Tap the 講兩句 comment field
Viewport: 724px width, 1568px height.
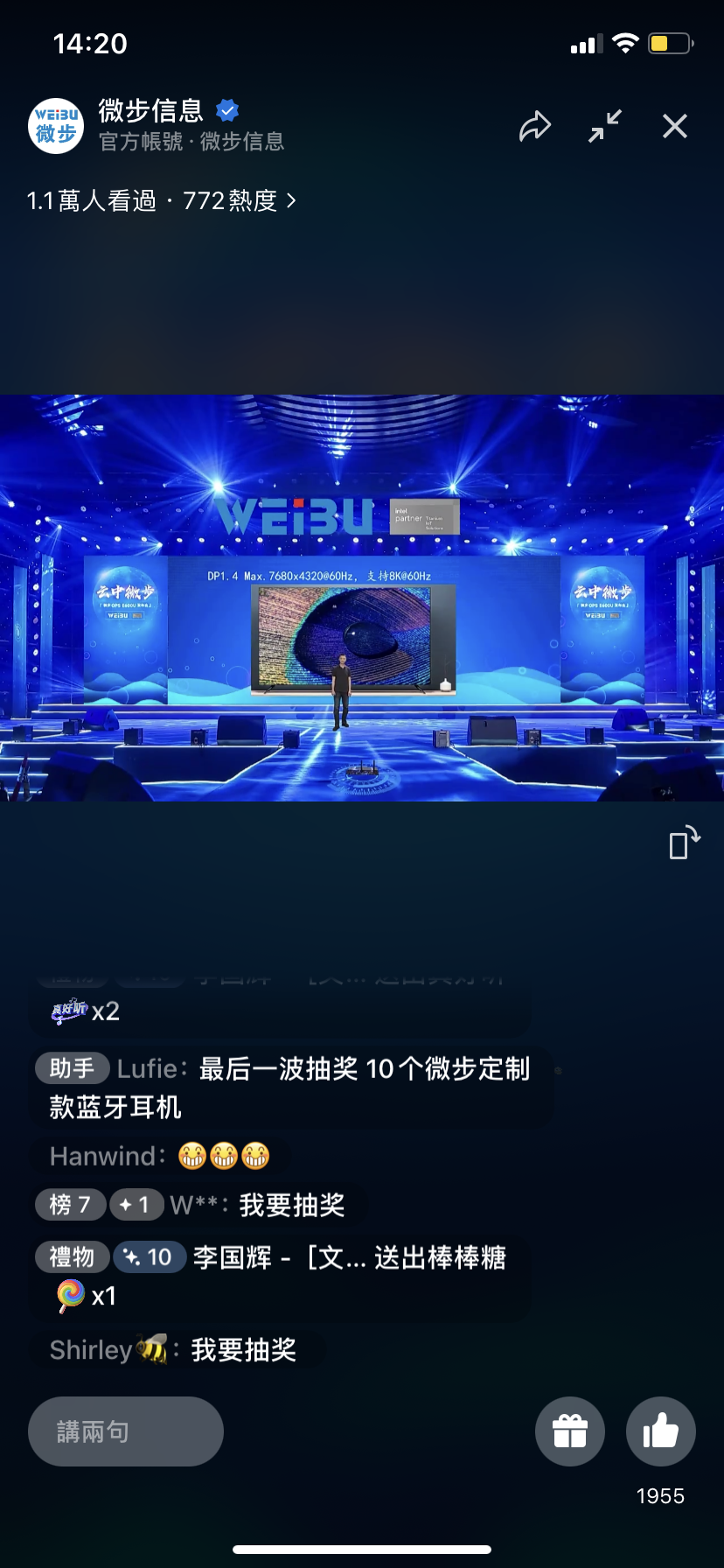(126, 1431)
